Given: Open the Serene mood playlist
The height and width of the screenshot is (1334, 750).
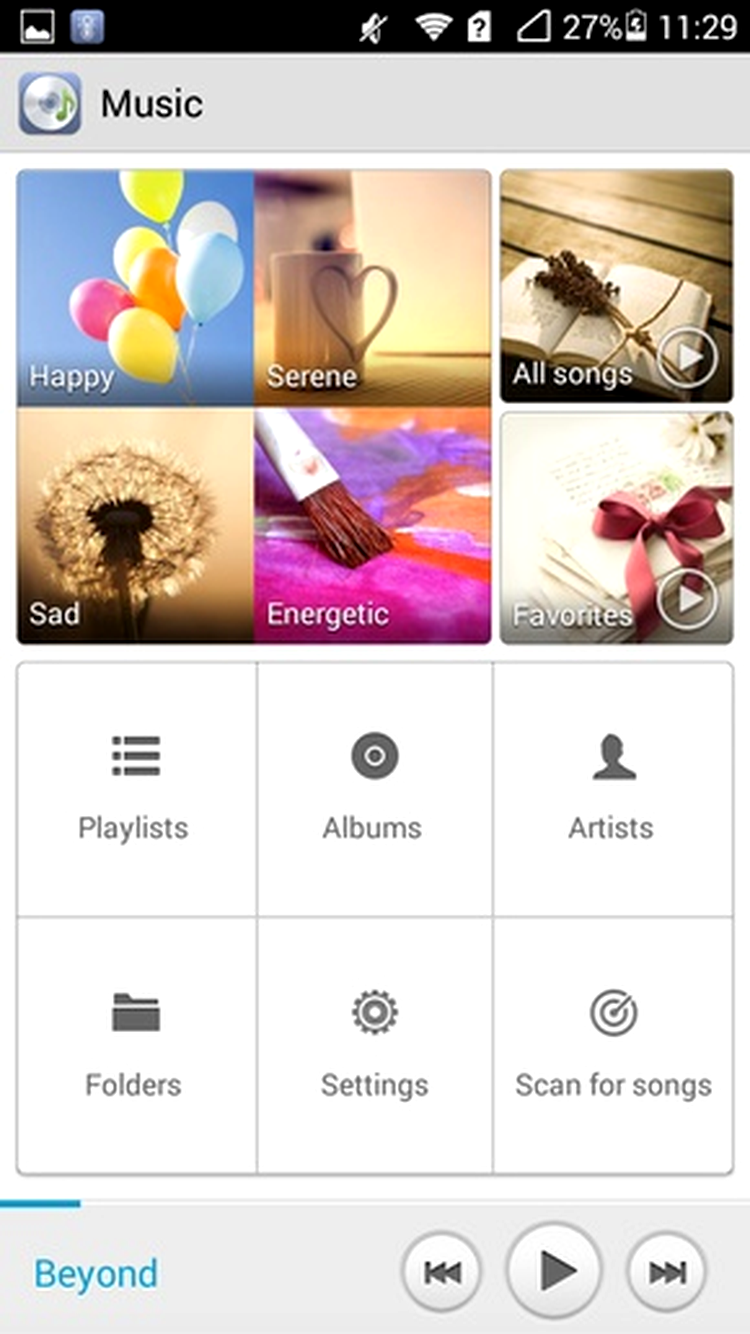Looking at the screenshot, I should [372, 287].
